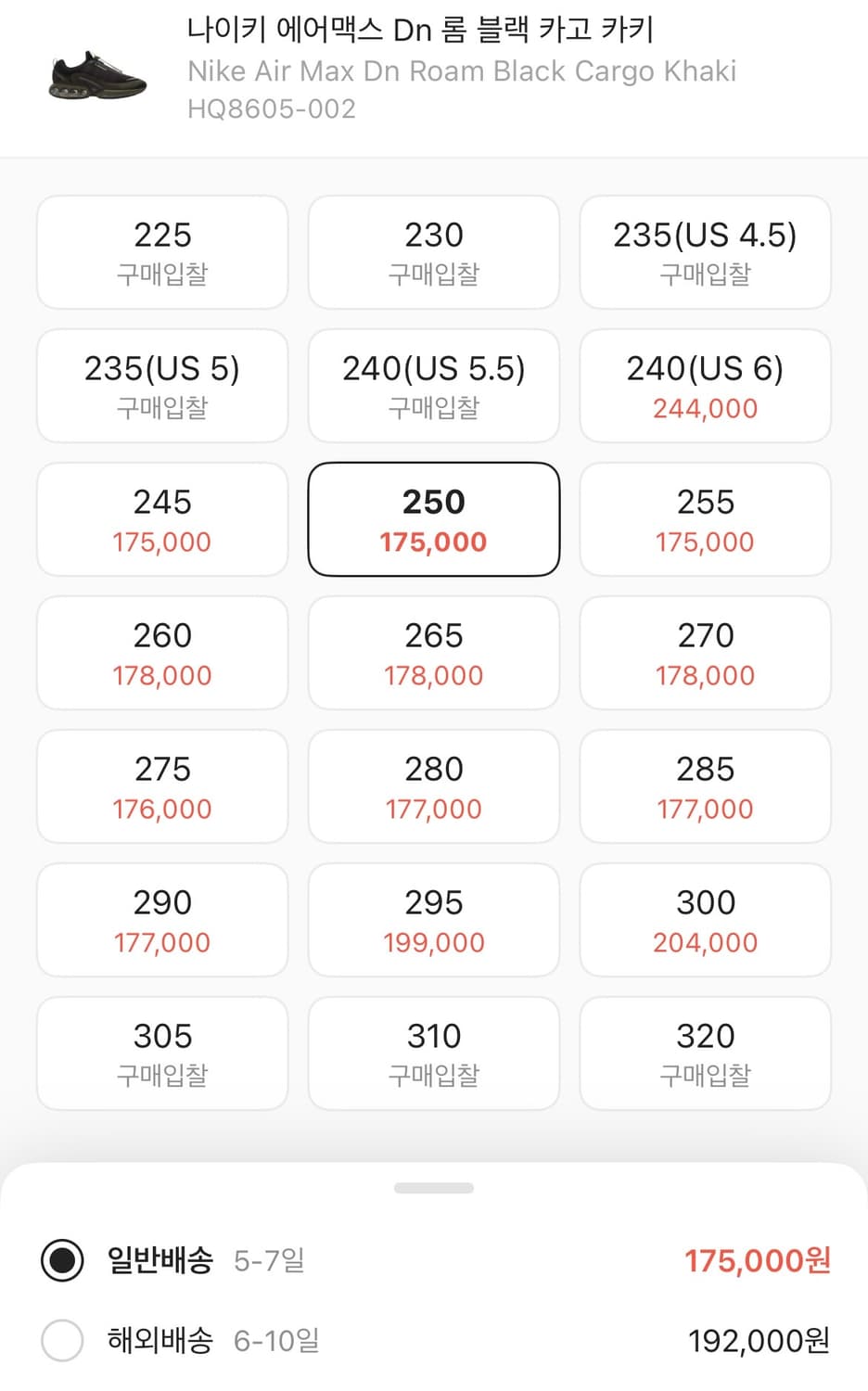The height and width of the screenshot is (1391, 868).
Task: Click the 175,000원 price text
Action: click(x=758, y=1260)
